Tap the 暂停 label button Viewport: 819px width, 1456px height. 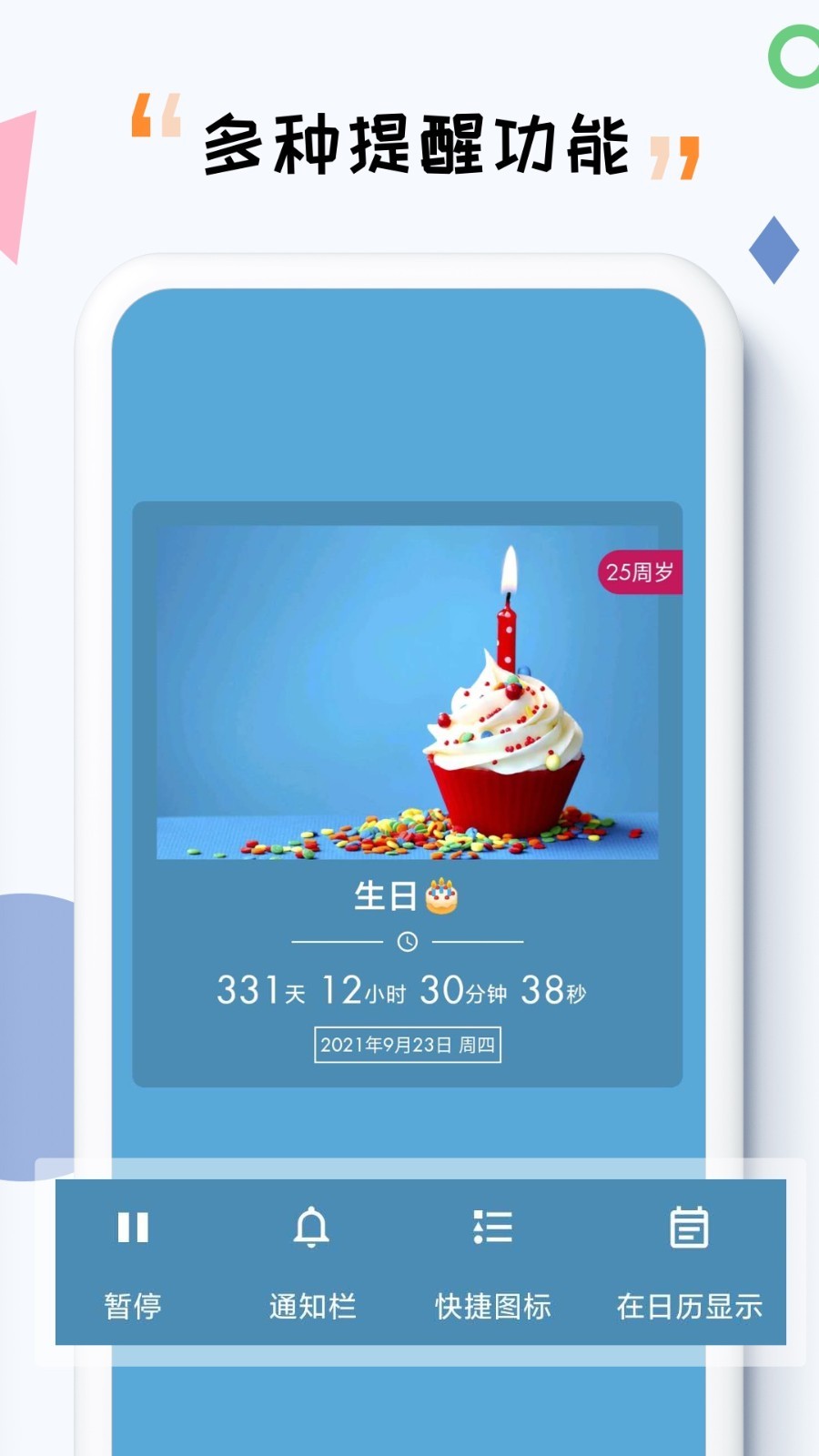pos(132,1307)
